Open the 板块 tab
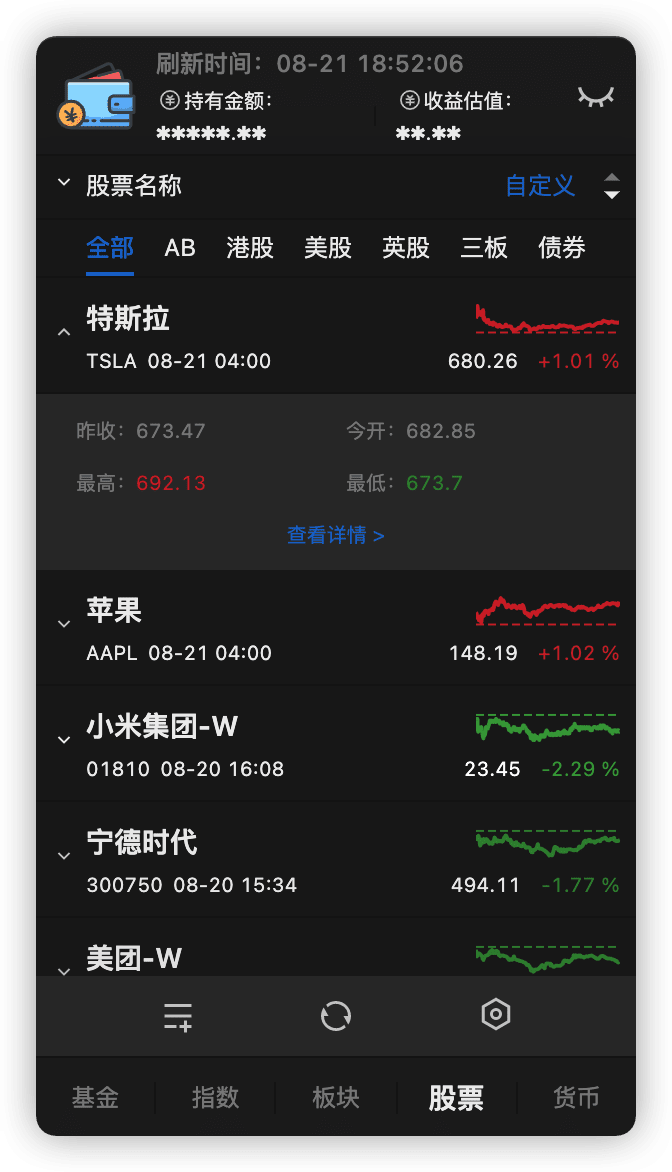This screenshot has width=672, height=1172. click(336, 1098)
